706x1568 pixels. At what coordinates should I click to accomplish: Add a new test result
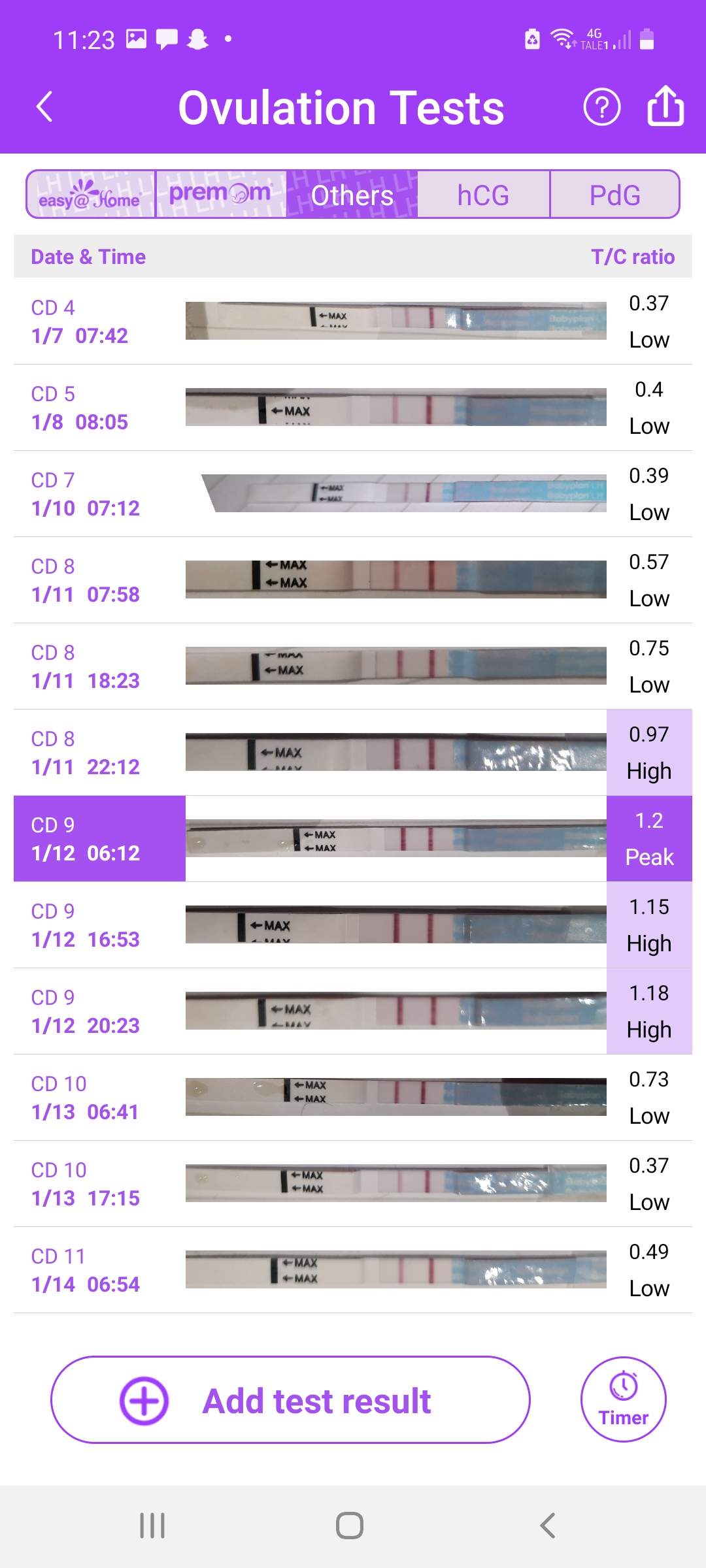pyautogui.click(x=290, y=1400)
